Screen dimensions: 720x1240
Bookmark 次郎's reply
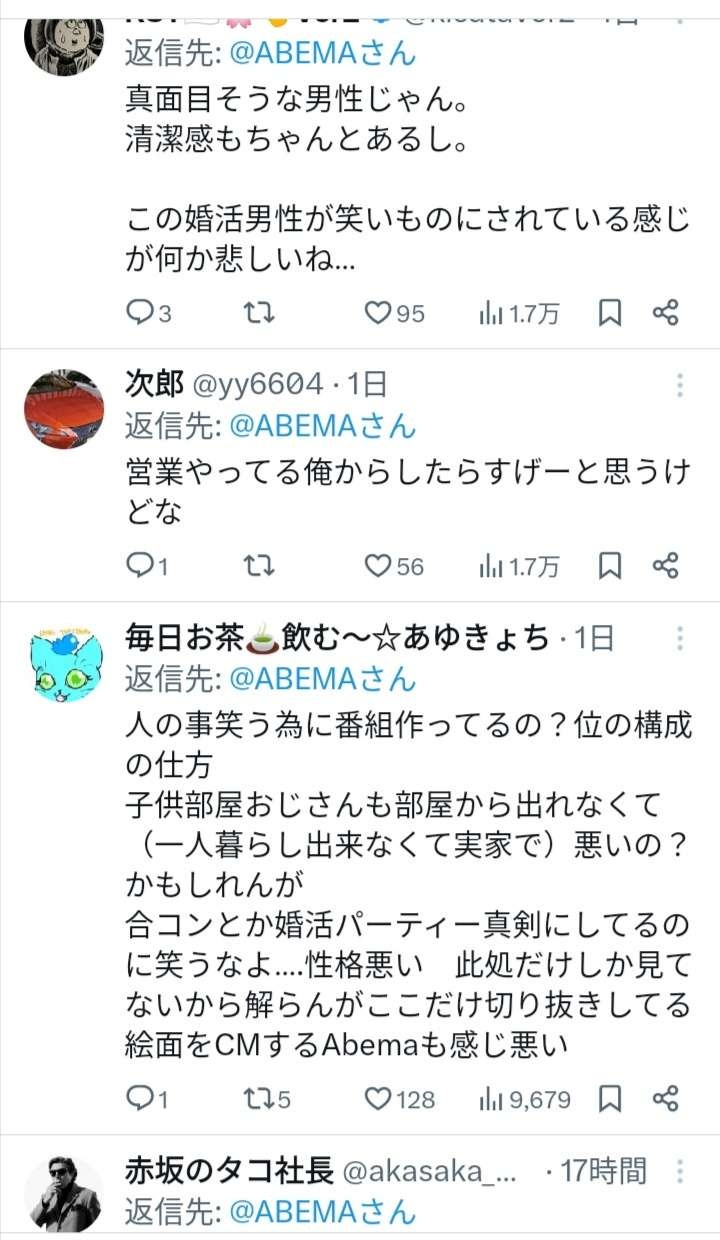(x=609, y=567)
